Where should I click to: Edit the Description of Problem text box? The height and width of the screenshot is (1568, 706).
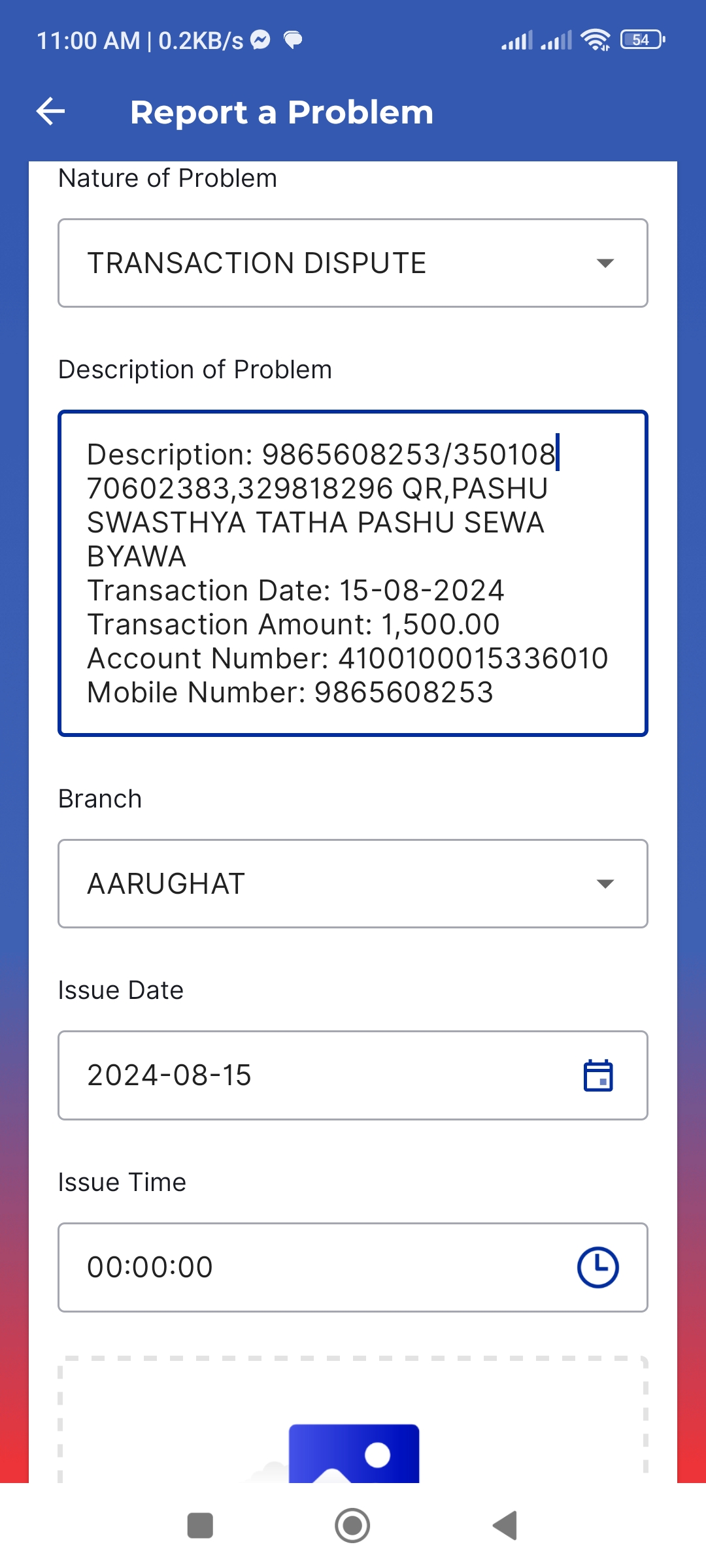click(353, 573)
